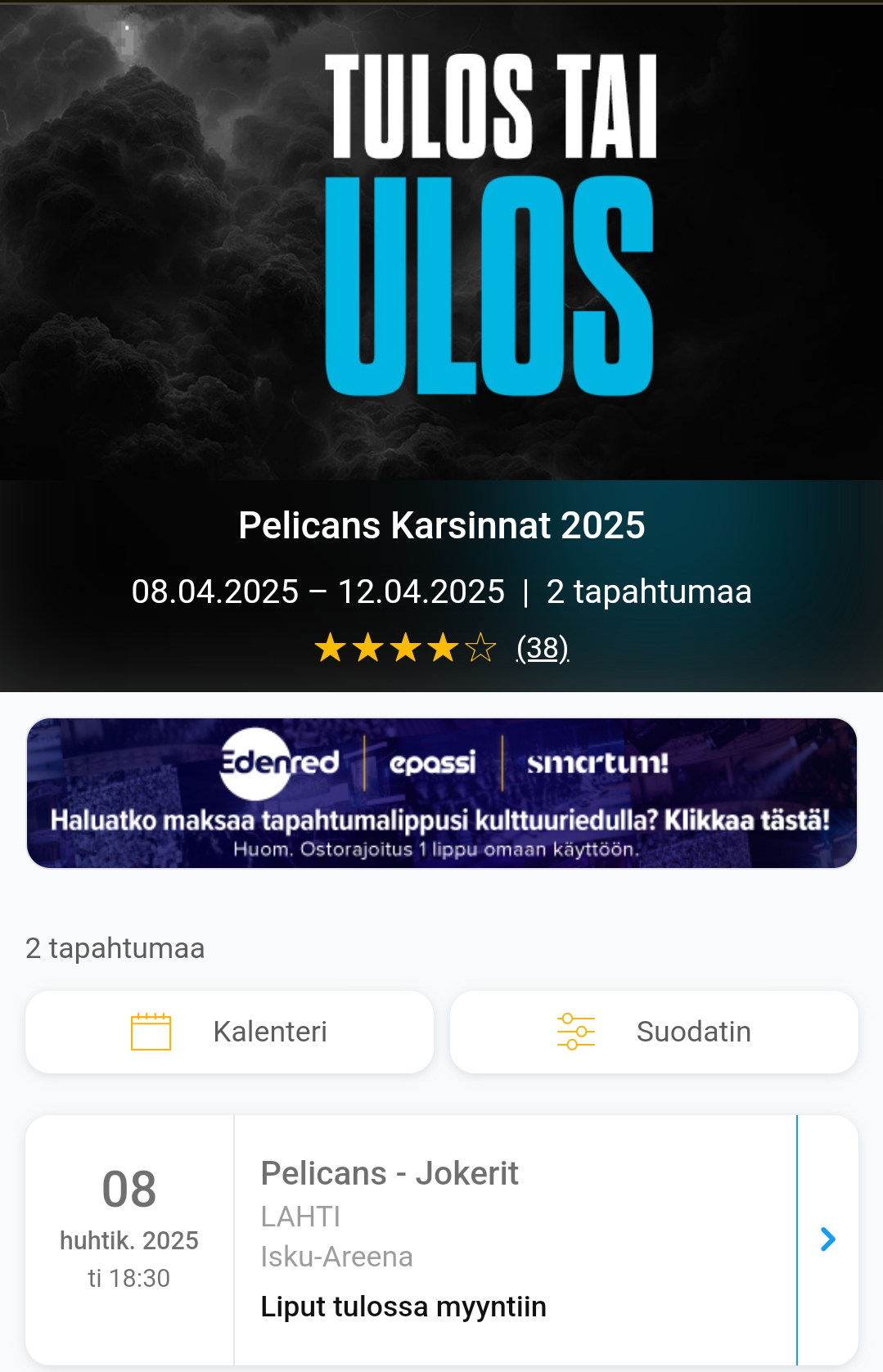The image size is (883, 1372).
Task: Tap the Edenred epassi smartum payment banner
Action: point(441,793)
